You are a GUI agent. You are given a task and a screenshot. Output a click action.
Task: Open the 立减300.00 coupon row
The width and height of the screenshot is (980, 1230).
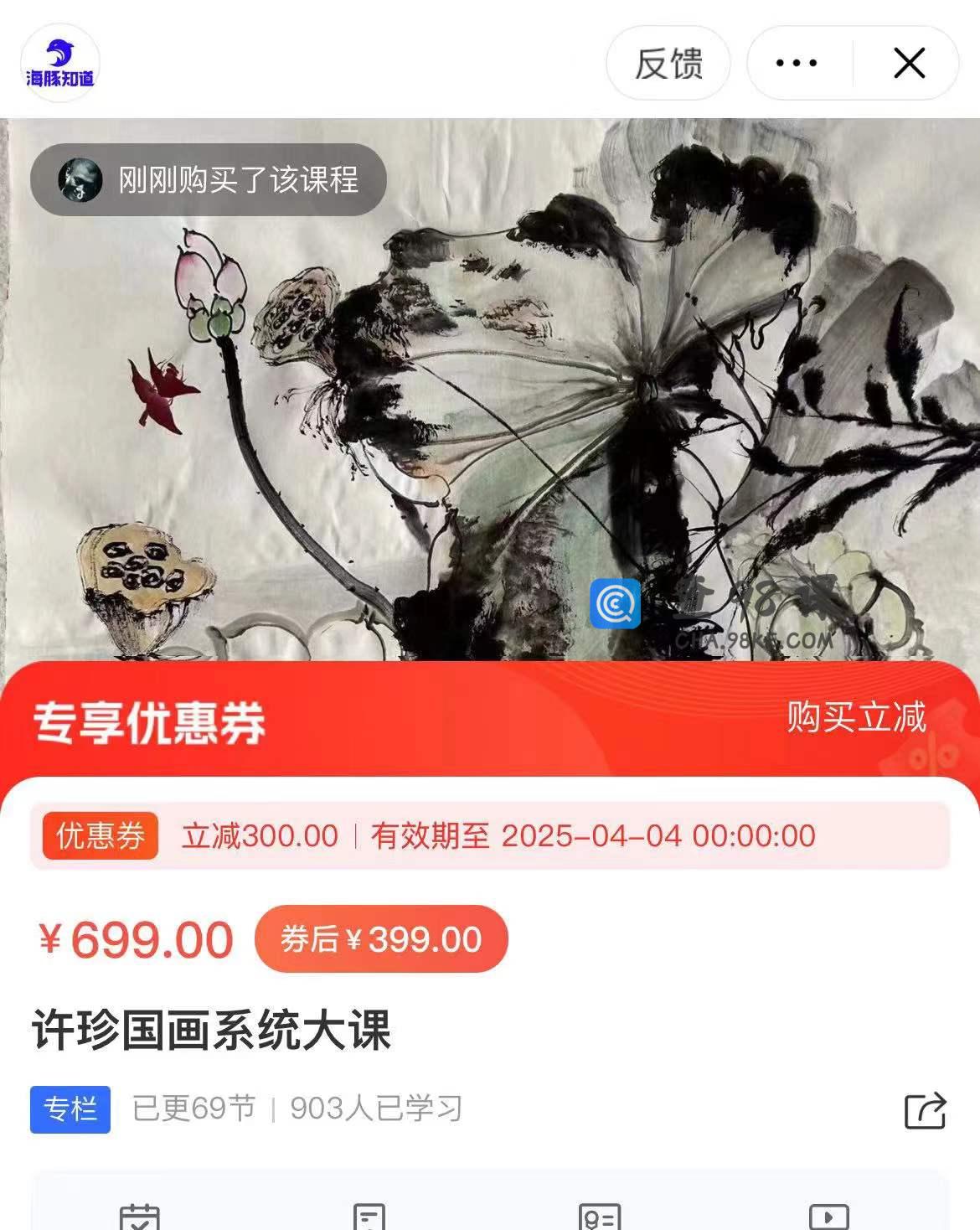[x=489, y=836]
